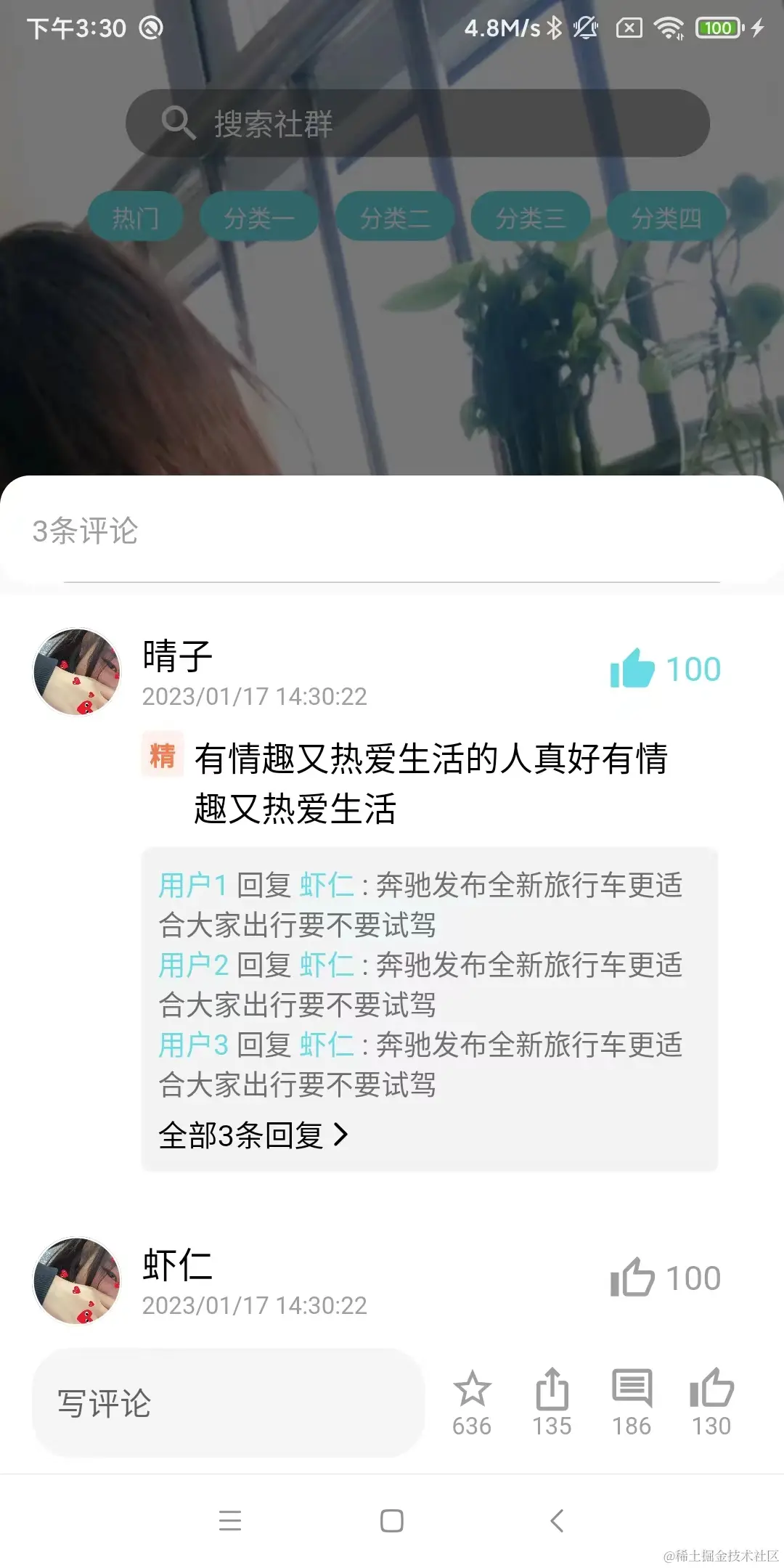Toggle the like on 晴子's comment
The height and width of the screenshot is (1568, 784).
tap(632, 669)
